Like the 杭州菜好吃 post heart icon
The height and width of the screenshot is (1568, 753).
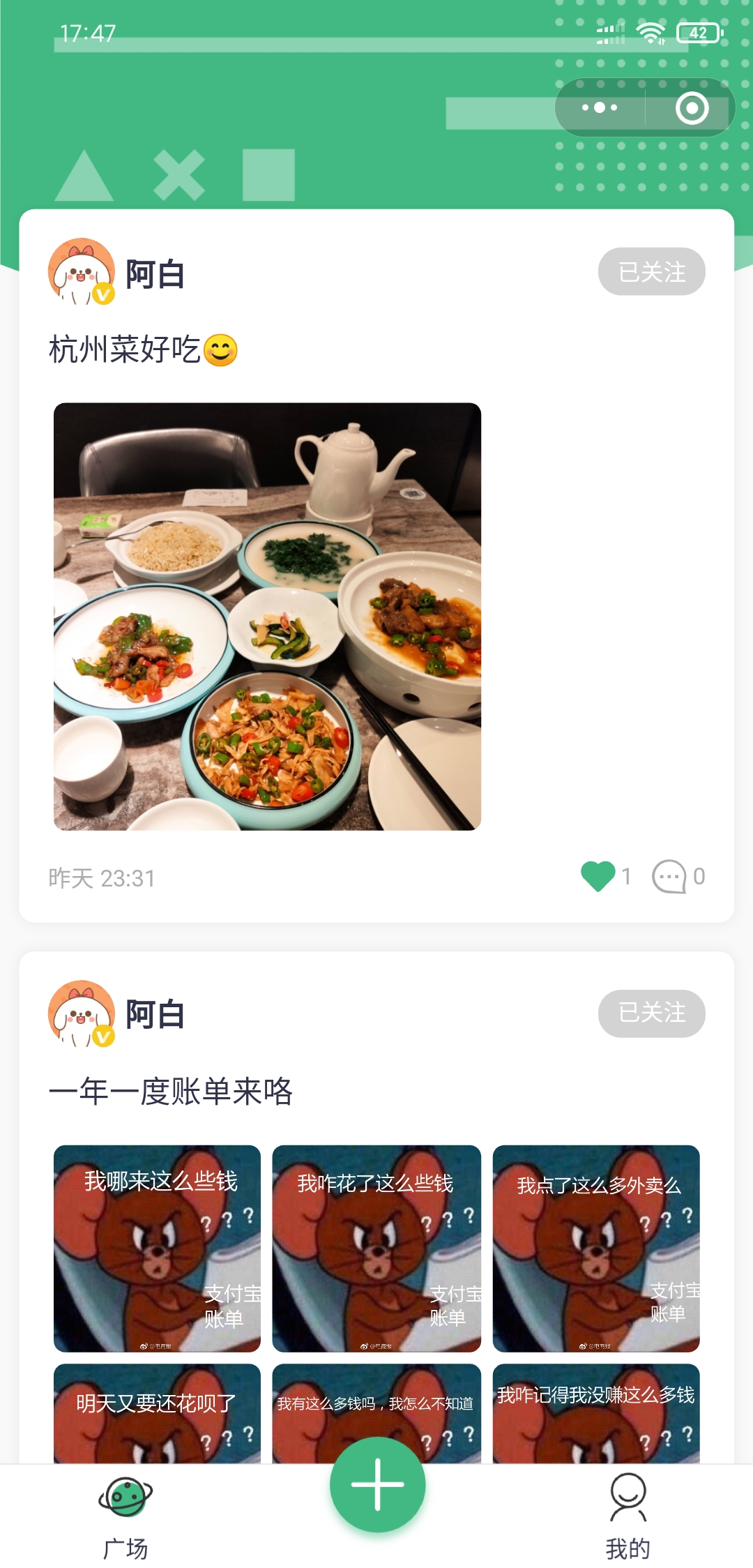(x=598, y=876)
